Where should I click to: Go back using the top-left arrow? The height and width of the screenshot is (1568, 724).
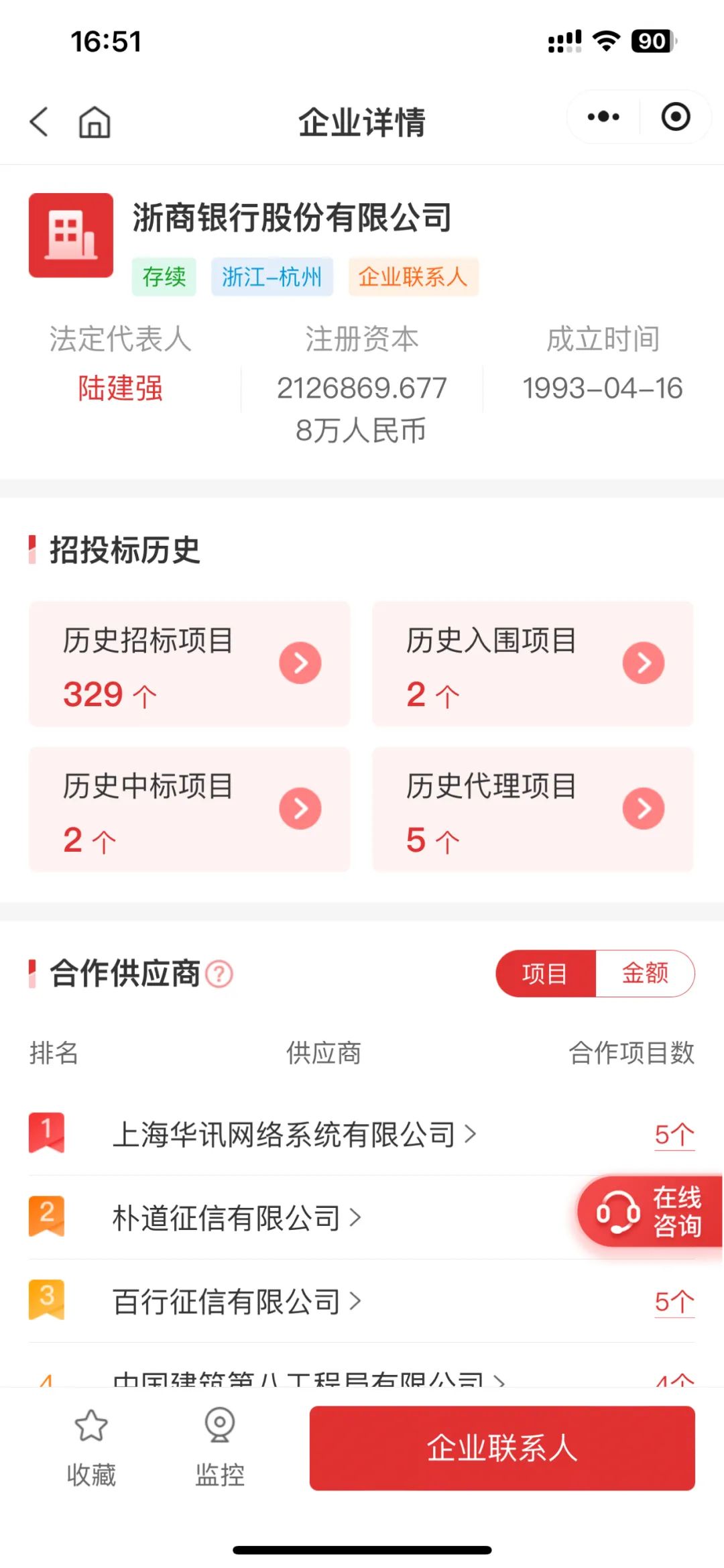(x=39, y=122)
